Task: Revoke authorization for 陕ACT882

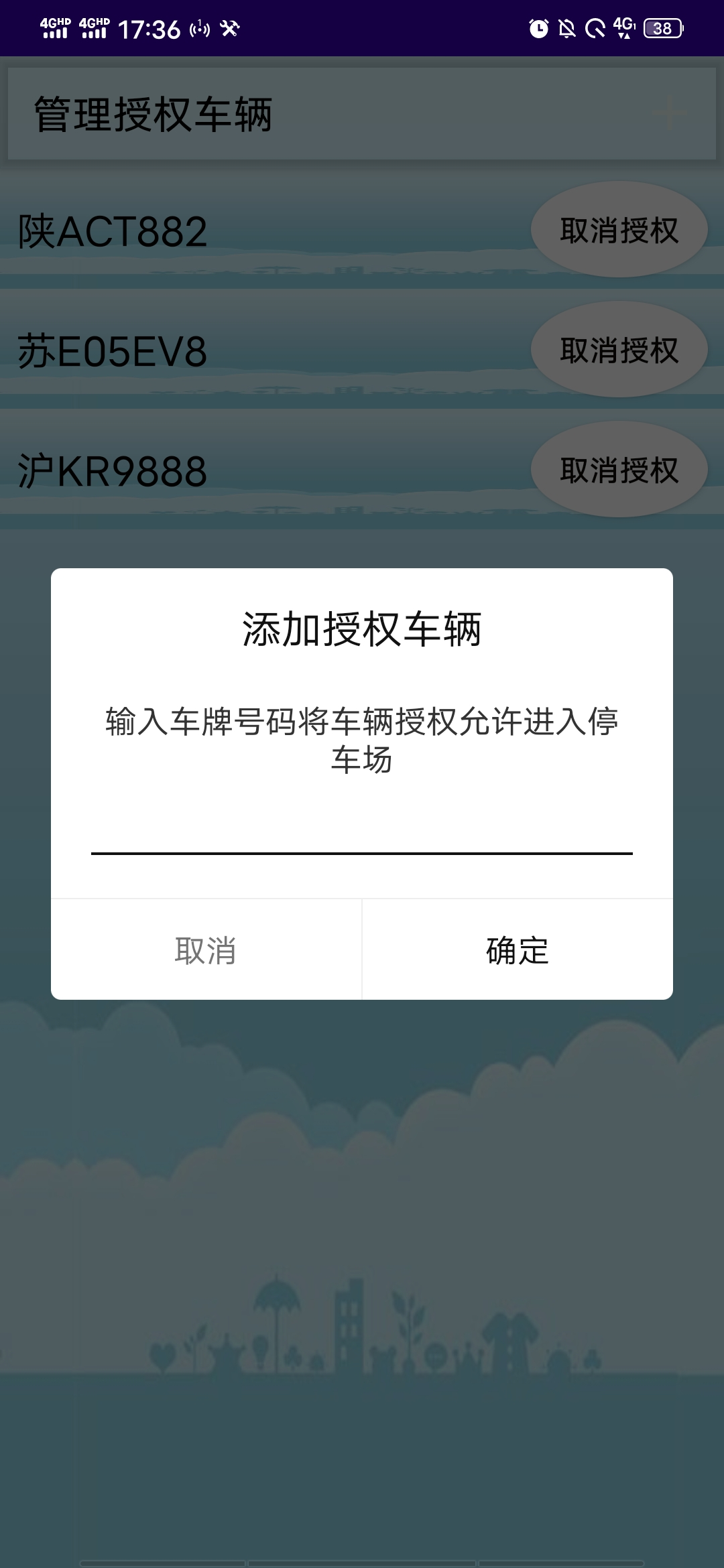Action: tap(619, 230)
